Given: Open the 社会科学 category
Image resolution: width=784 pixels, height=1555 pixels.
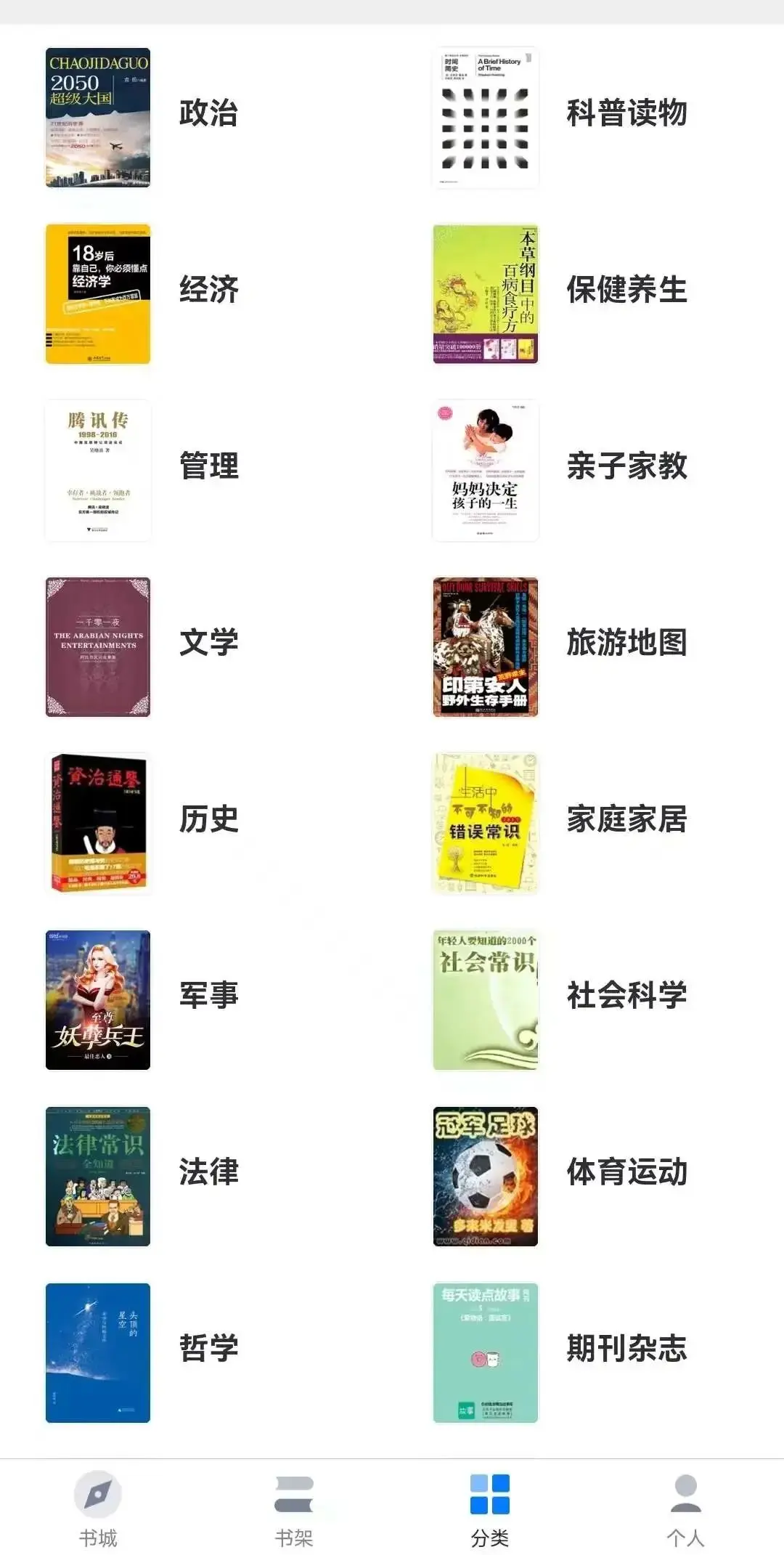Looking at the screenshot, I should coord(626,996).
